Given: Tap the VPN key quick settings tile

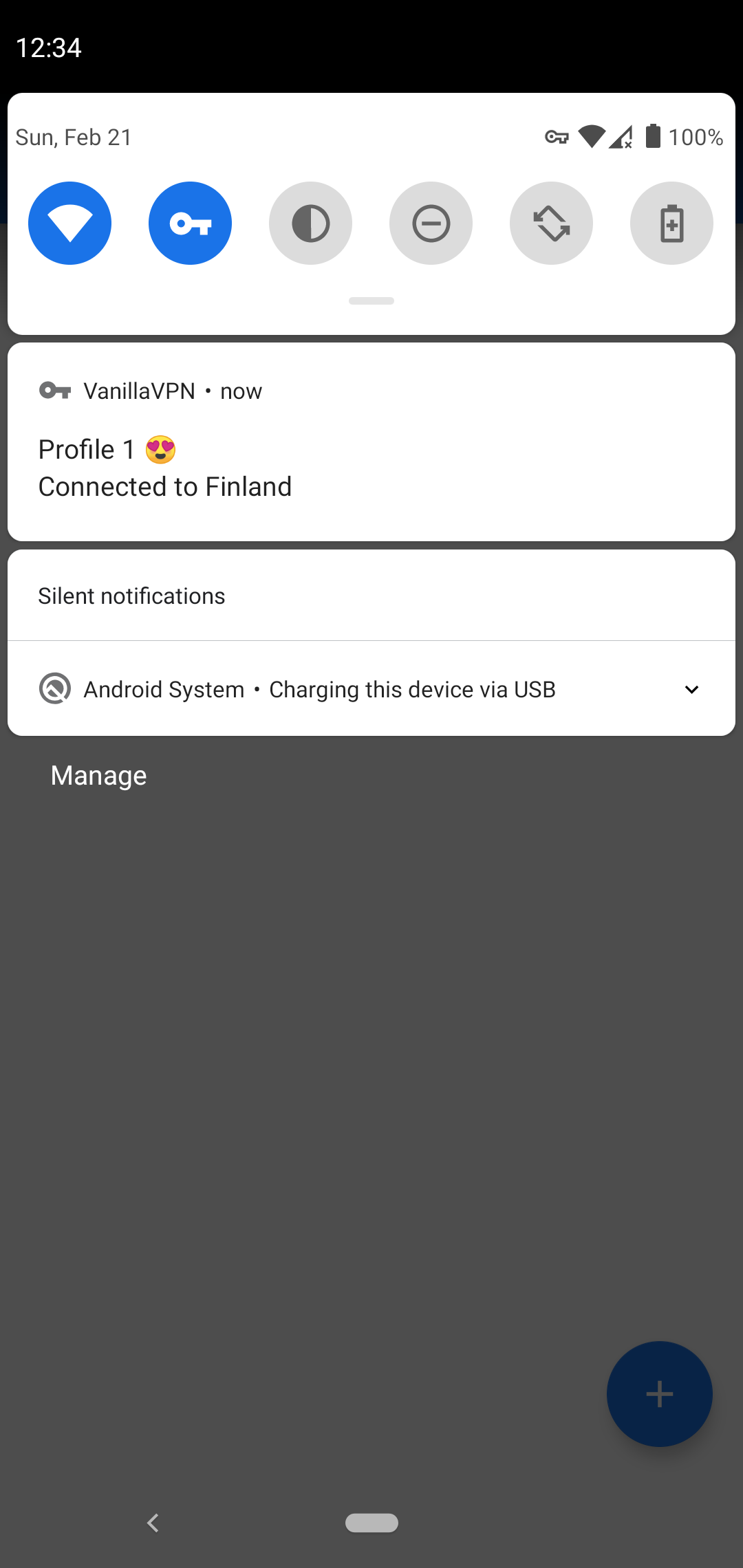Looking at the screenshot, I should tap(190, 223).
